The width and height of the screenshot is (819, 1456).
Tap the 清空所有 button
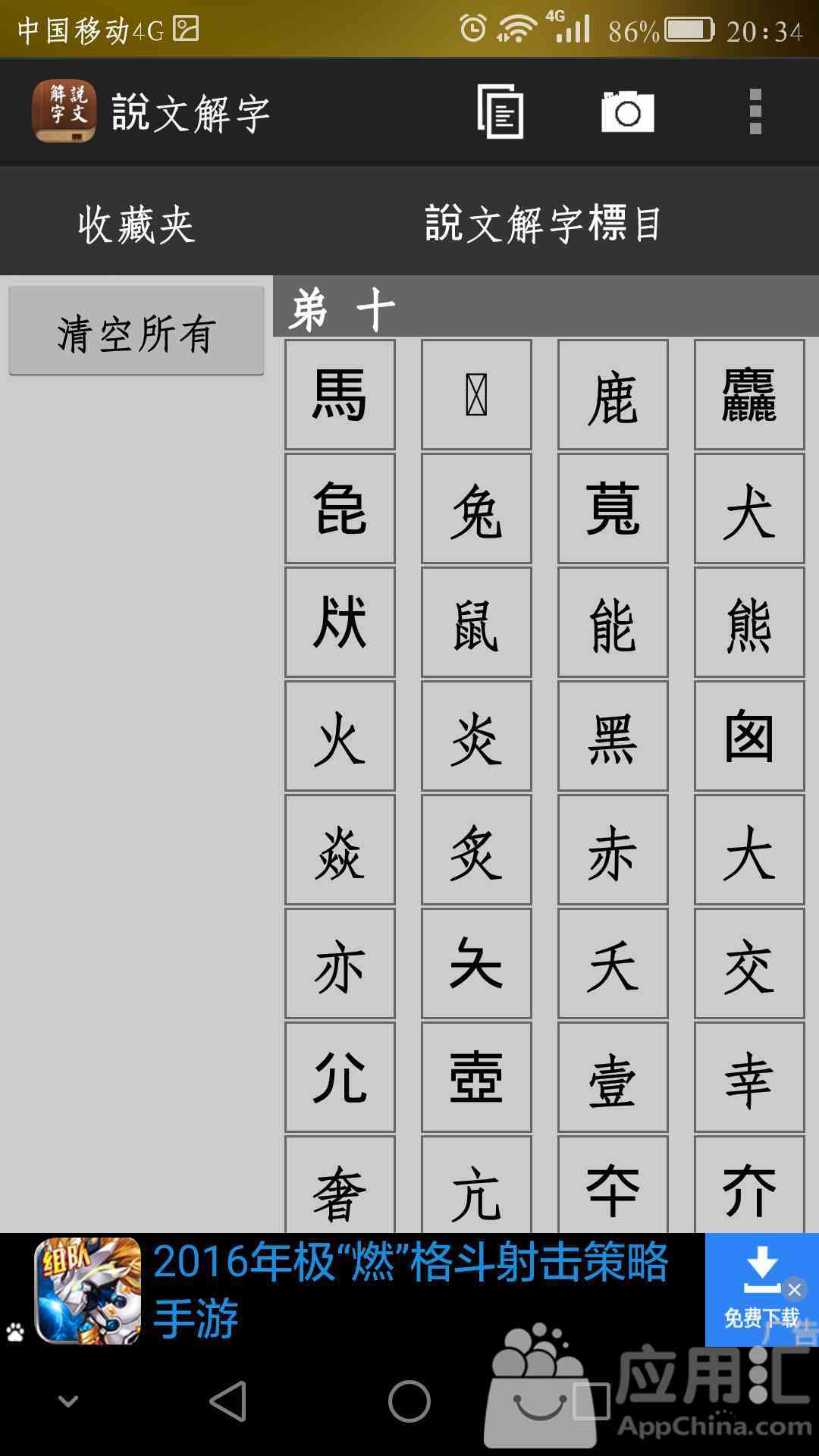click(x=136, y=331)
